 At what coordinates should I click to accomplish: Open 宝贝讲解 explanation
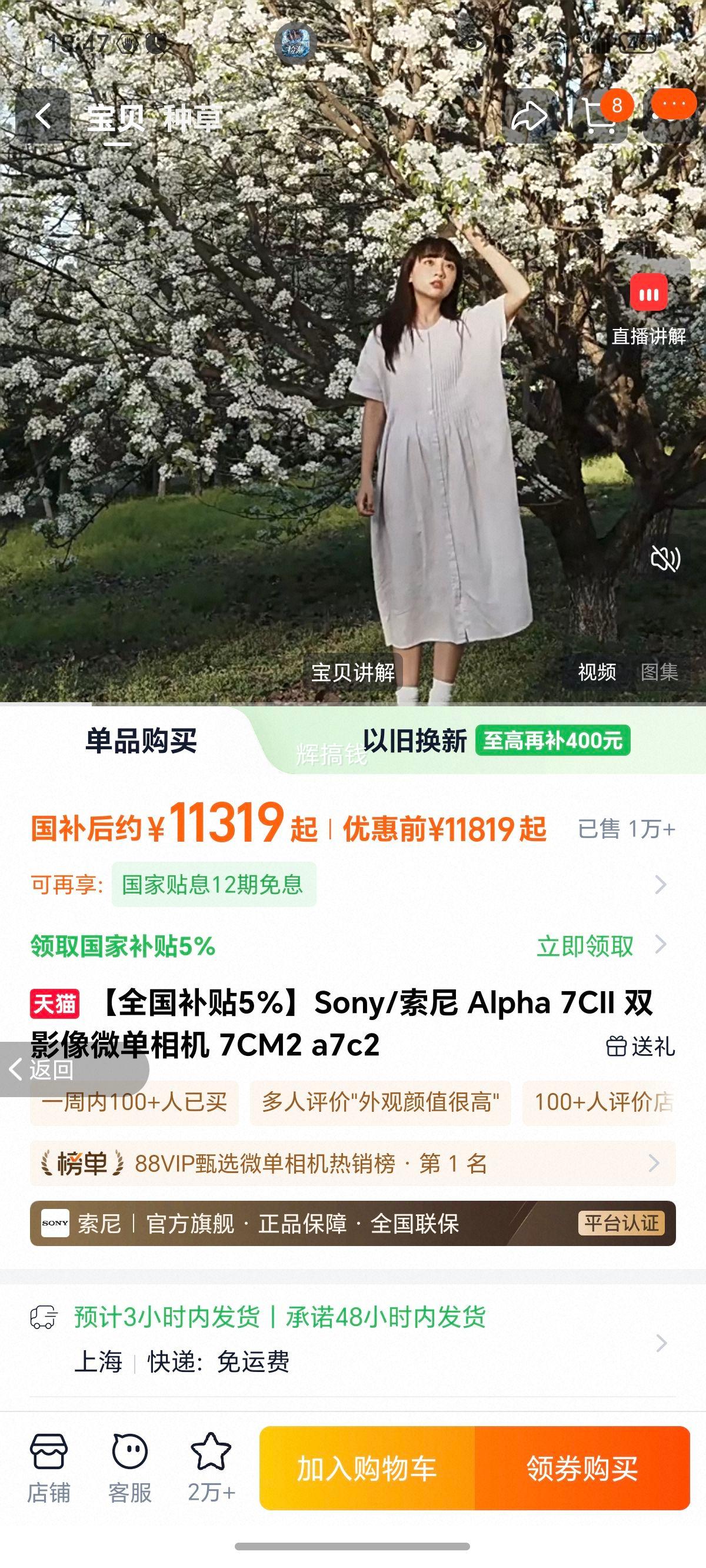tap(353, 673)
